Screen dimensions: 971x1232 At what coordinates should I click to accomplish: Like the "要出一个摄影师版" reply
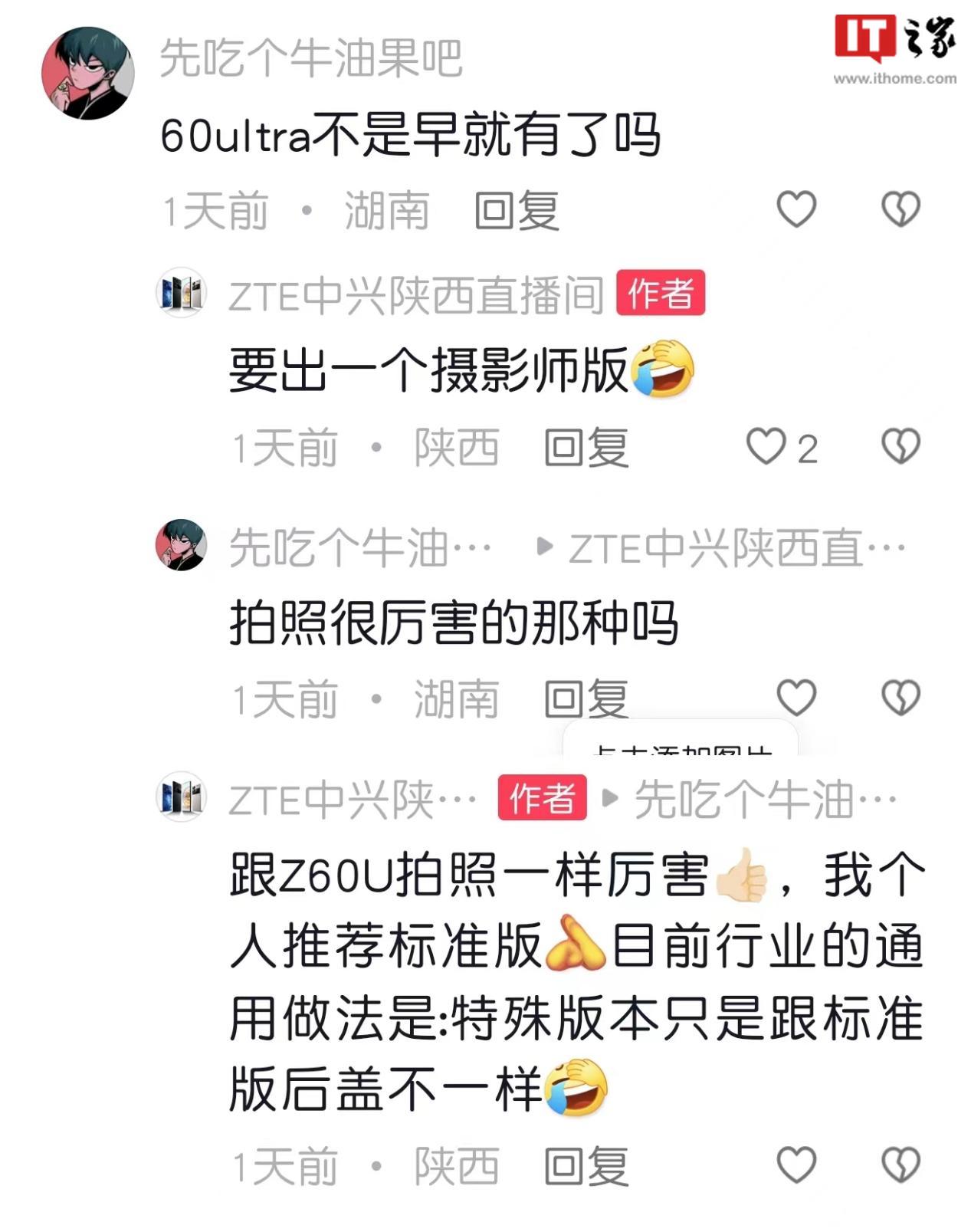coord(766,447)
